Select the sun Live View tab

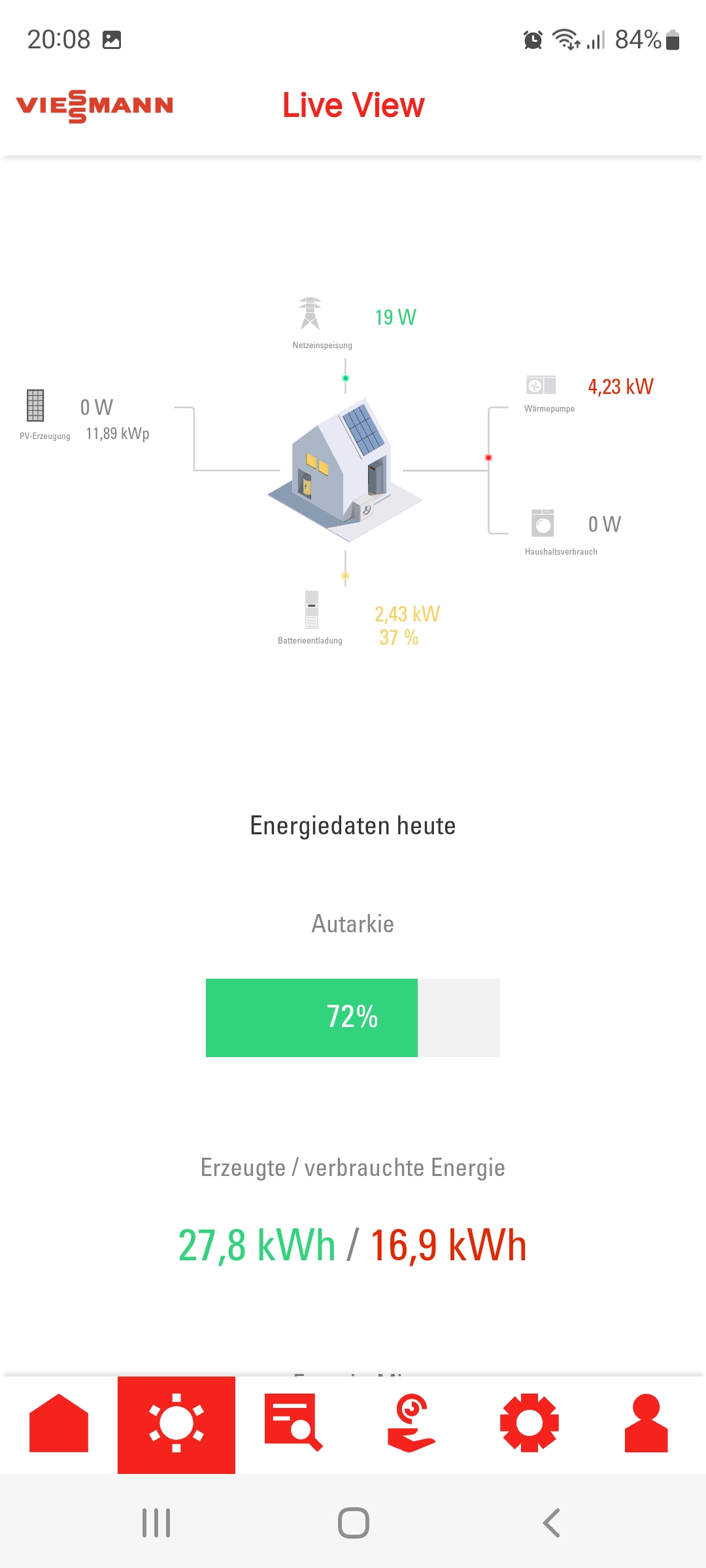coord(176,1424)
